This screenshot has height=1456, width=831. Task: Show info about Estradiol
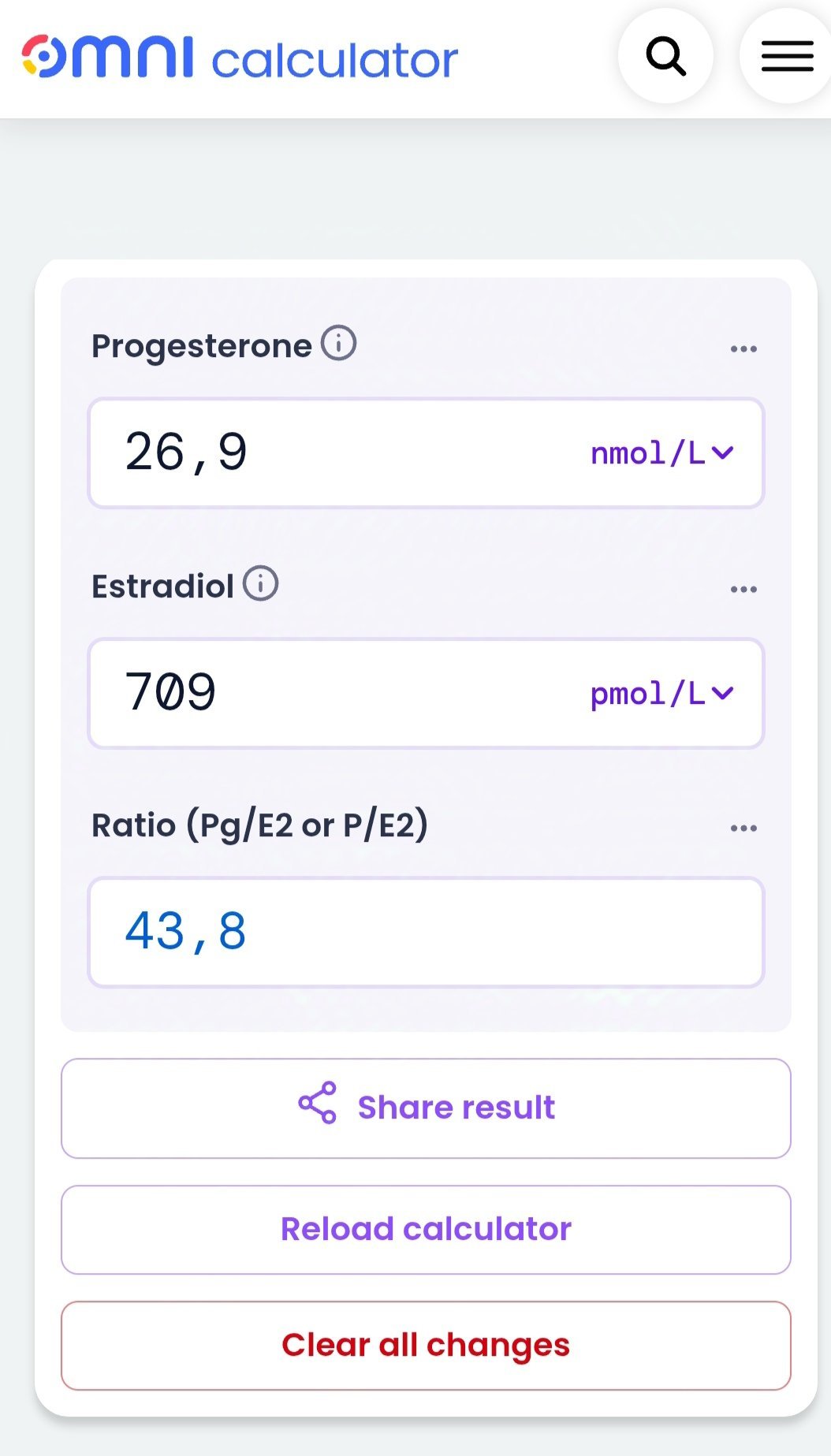tap(260, 584)
